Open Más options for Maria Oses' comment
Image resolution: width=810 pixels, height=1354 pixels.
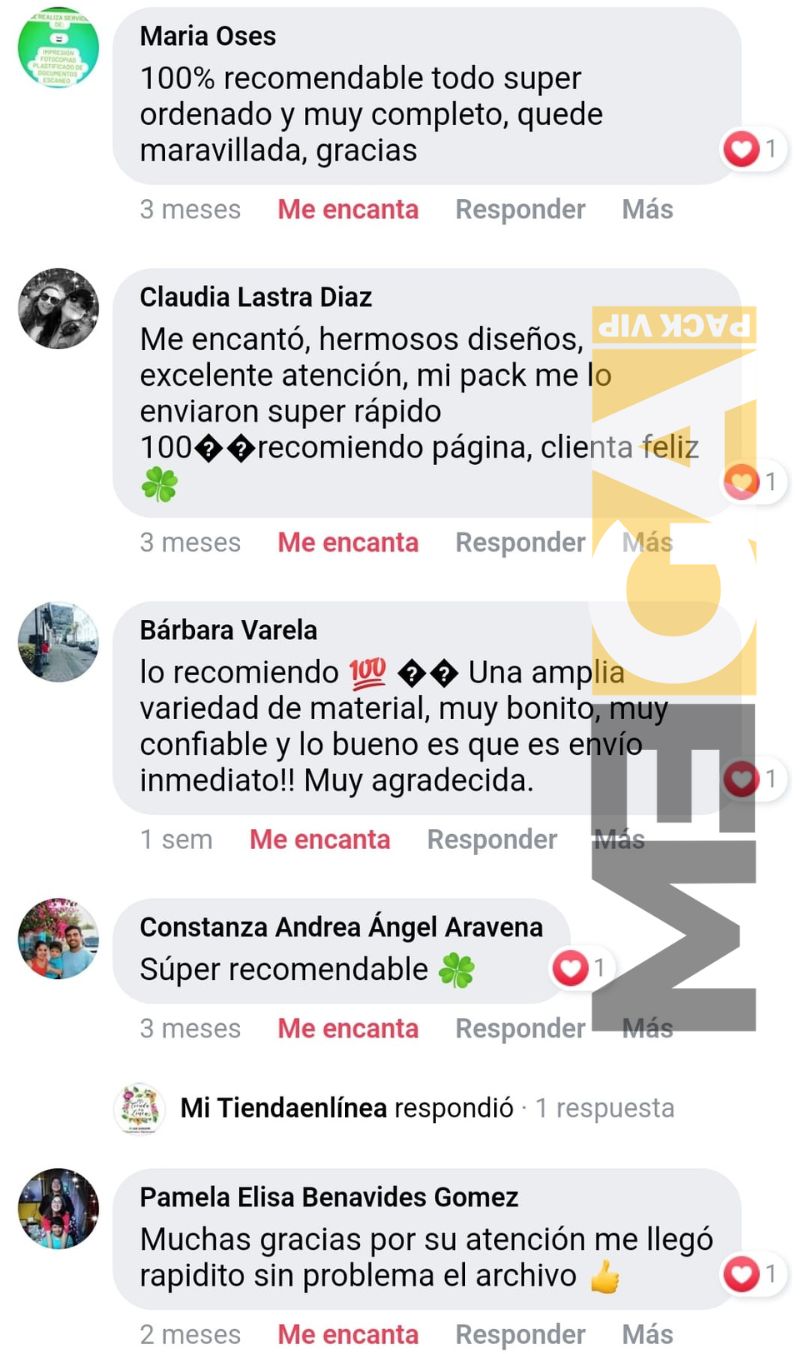pos(647,210)
